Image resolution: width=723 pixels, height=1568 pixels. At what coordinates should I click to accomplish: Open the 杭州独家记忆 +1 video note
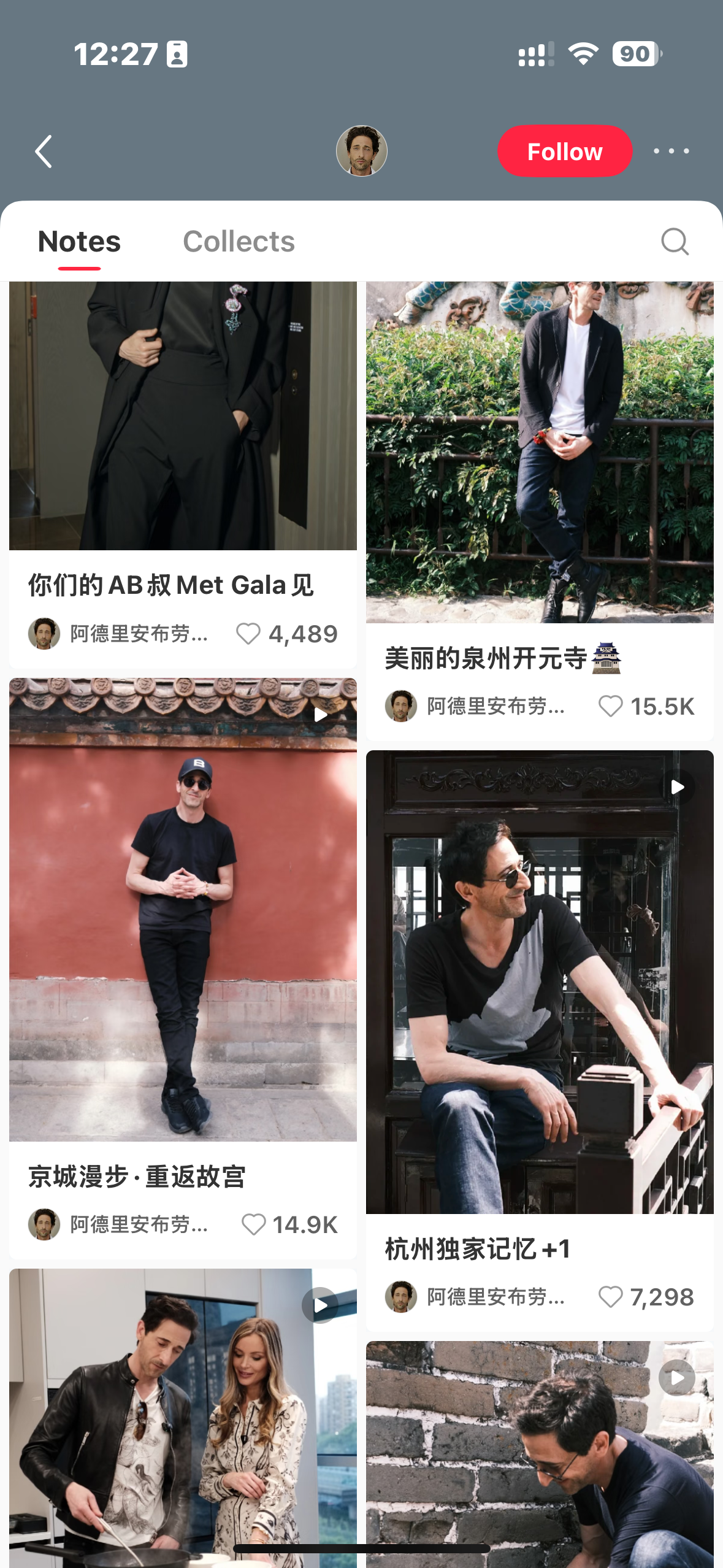[x=540, y=1041]
